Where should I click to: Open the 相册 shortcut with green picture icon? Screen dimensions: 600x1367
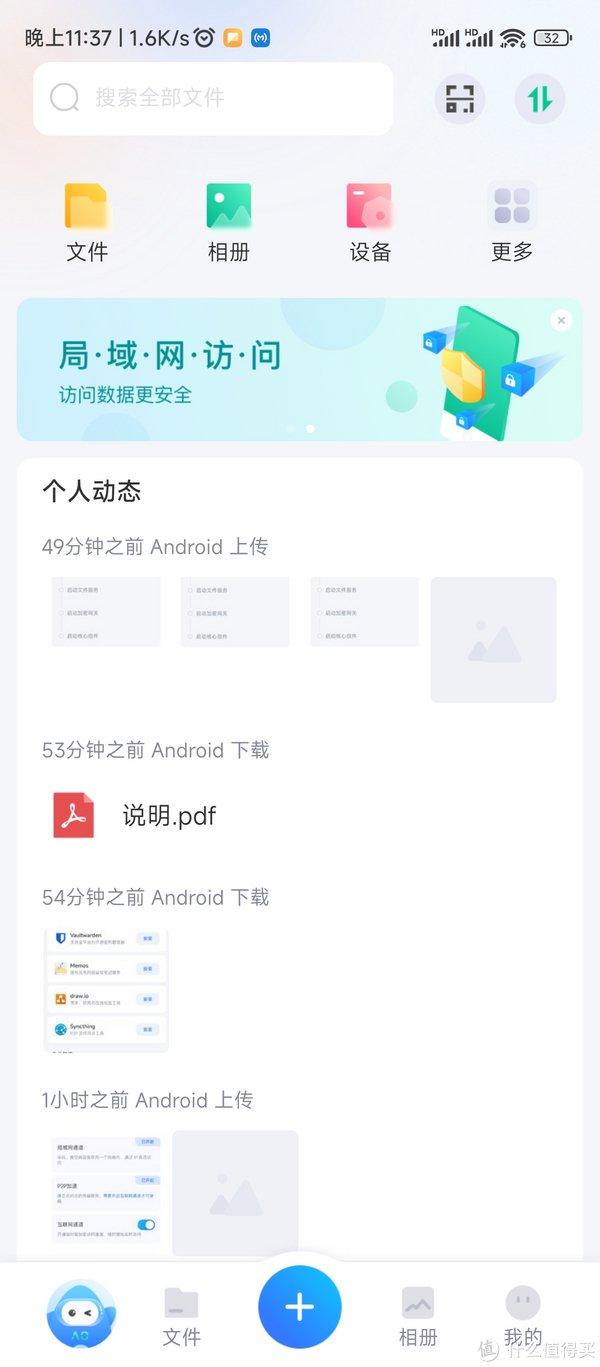[x=228, y=222]
